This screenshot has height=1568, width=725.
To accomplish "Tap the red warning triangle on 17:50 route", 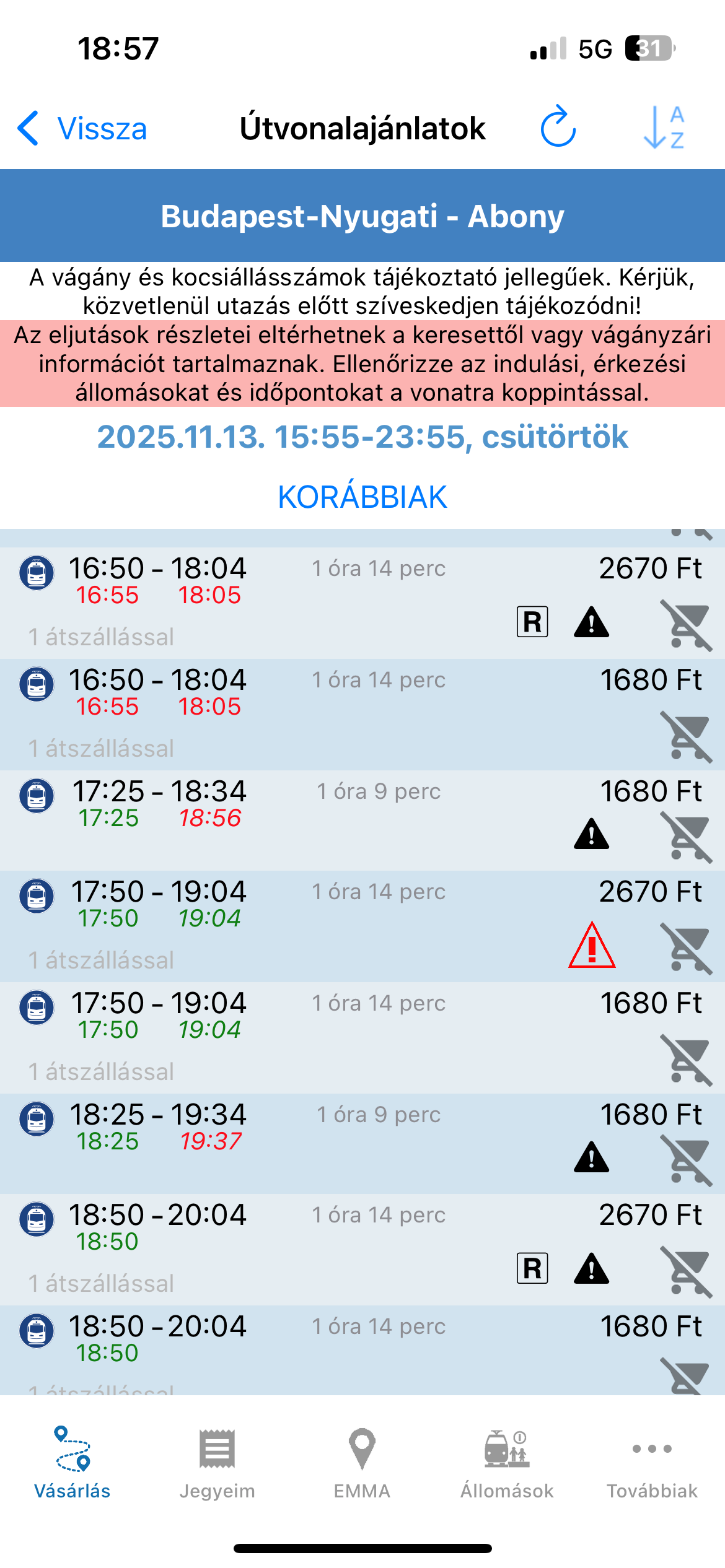I will tap(592, 946).
